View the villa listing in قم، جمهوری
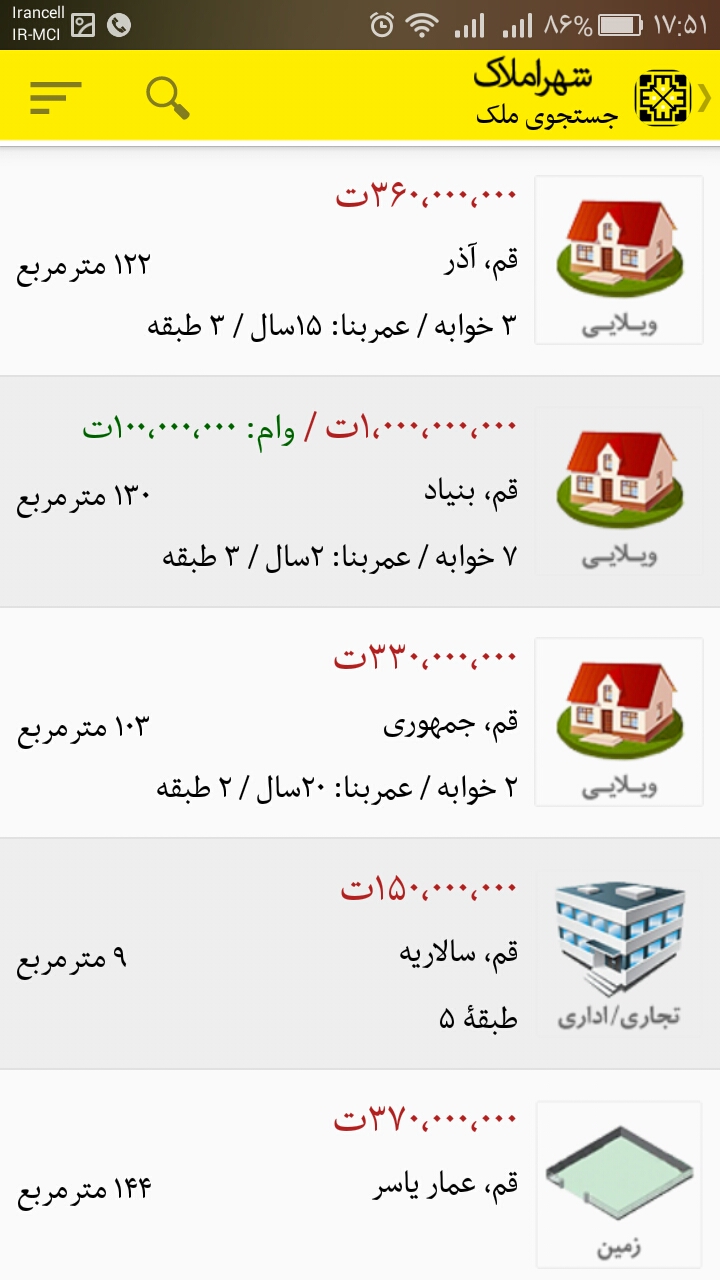720x1280 pixels. [360, 723]
